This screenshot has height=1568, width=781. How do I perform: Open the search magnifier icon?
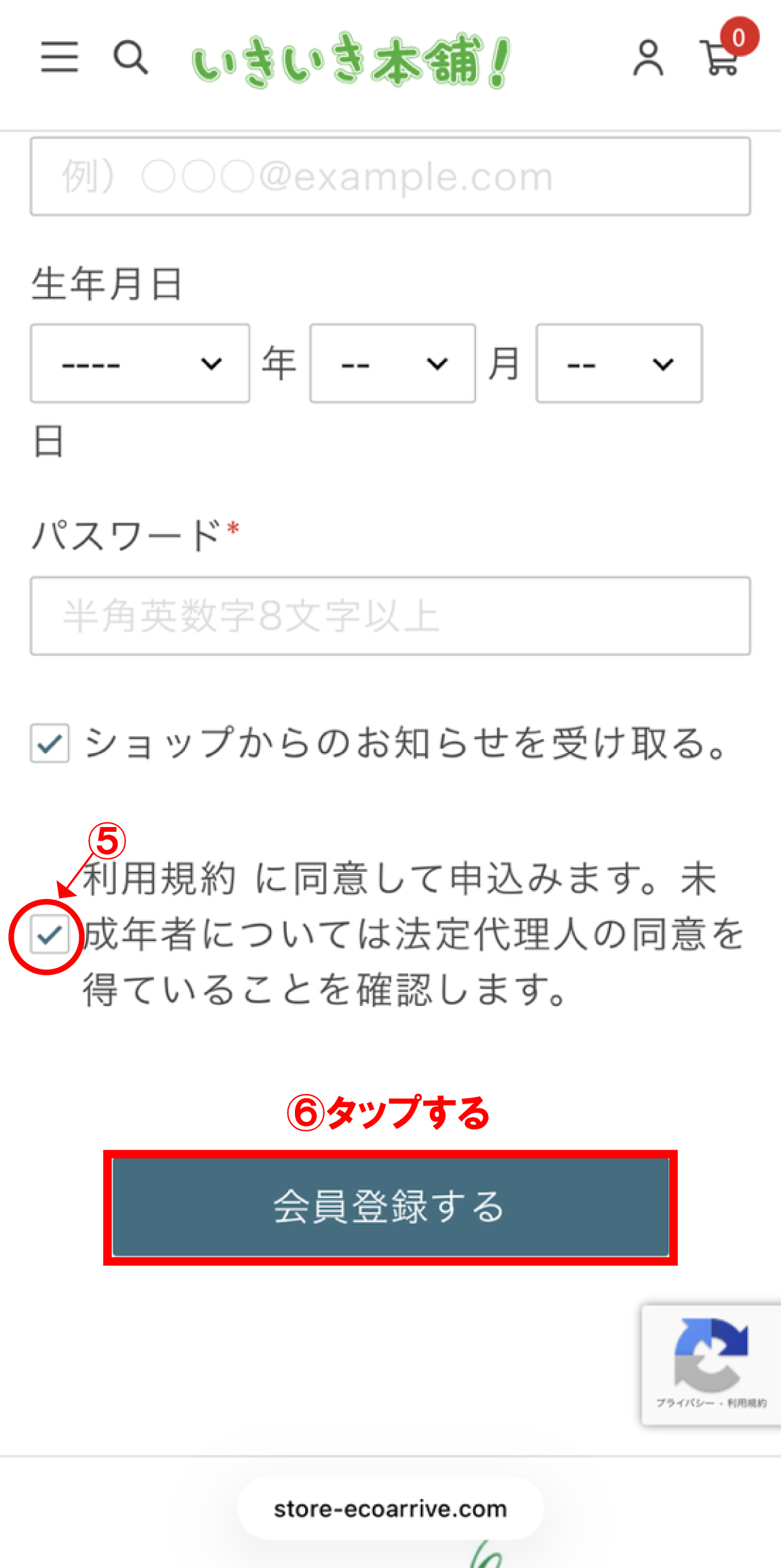(x=130, y=57)
